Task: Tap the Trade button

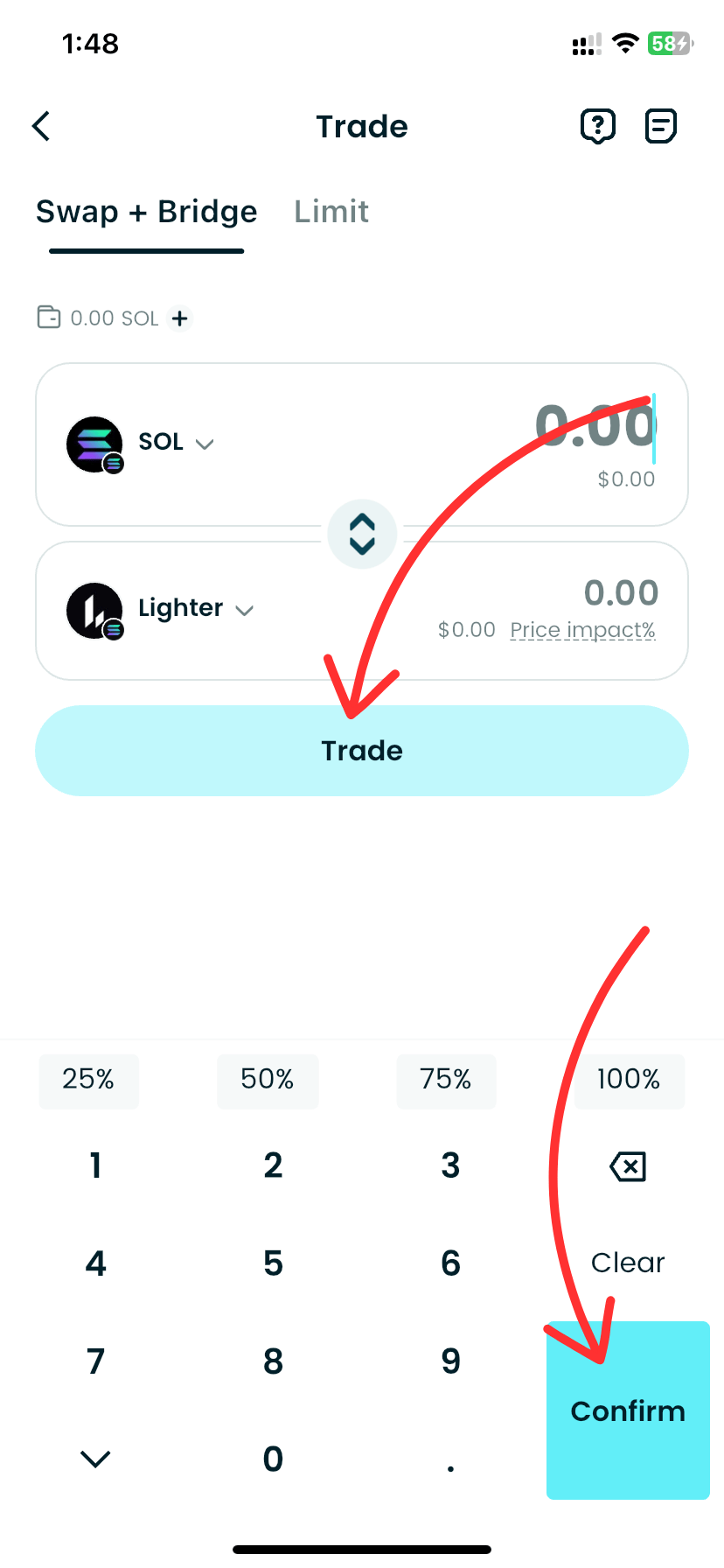Action: click(x=362, y=751)
